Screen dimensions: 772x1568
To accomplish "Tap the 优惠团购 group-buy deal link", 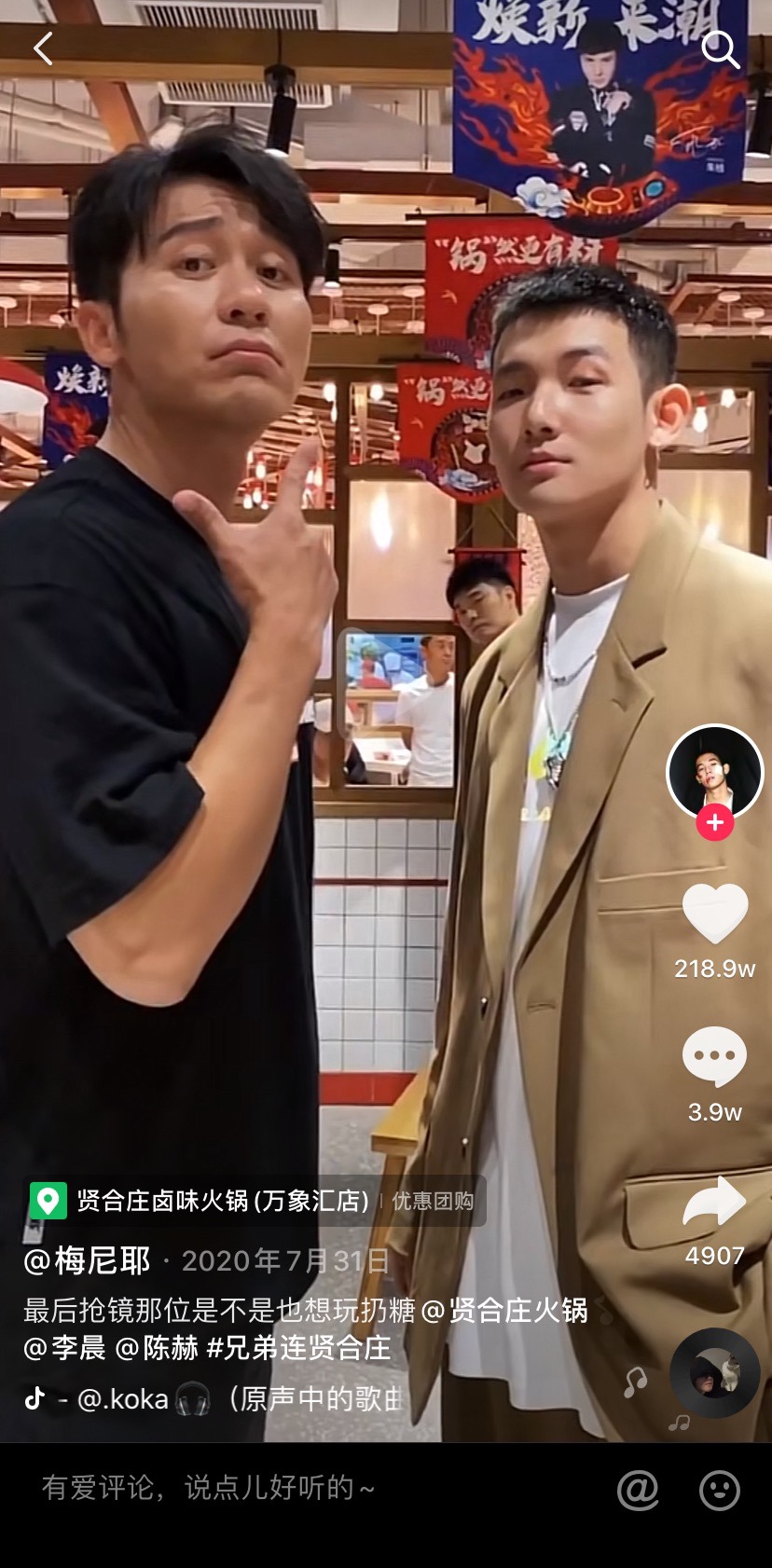I will pos(433,1201).
